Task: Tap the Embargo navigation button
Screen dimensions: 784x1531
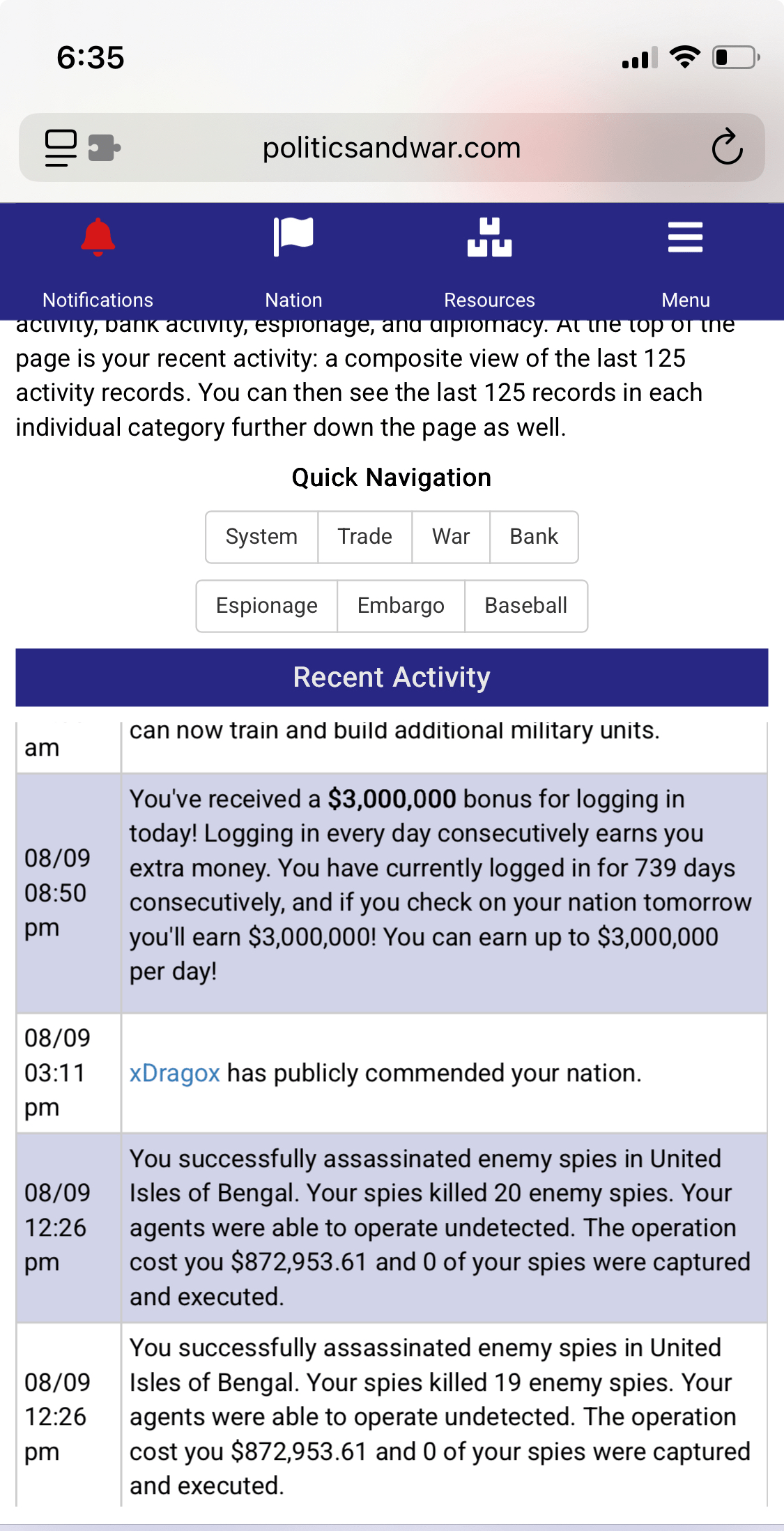Action: [401, 605]
